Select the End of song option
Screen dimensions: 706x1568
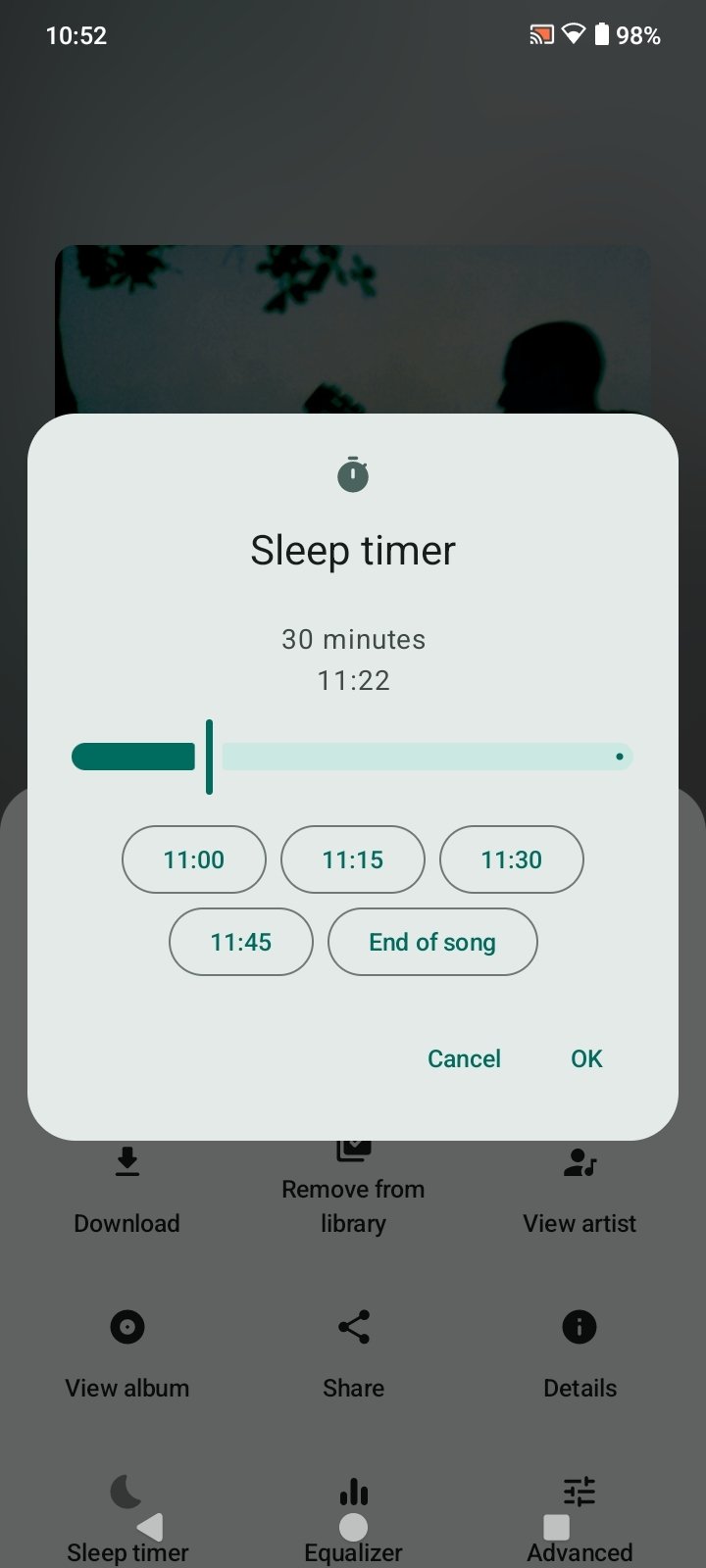point(432,942)
